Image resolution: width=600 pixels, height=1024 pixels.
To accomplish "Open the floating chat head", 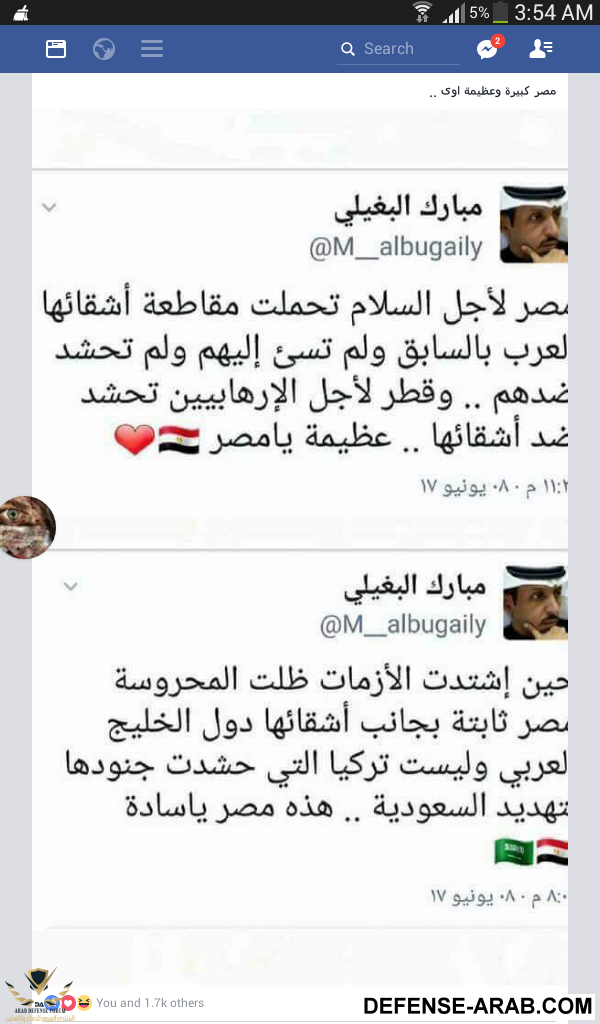I will pos(27,527).
